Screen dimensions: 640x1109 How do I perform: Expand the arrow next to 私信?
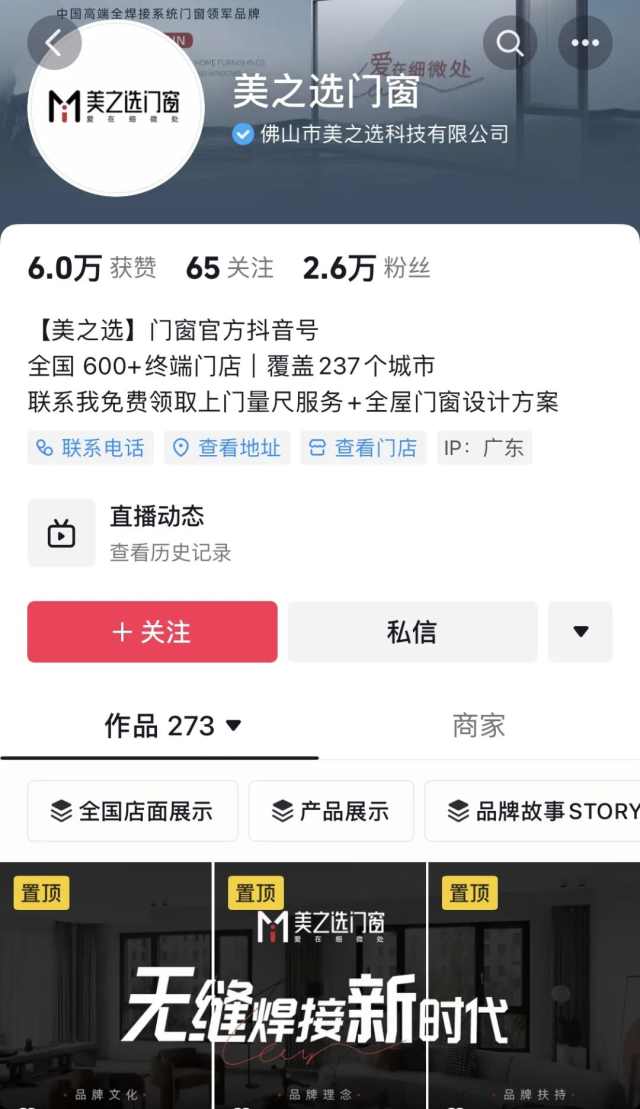tap(580, 632)
